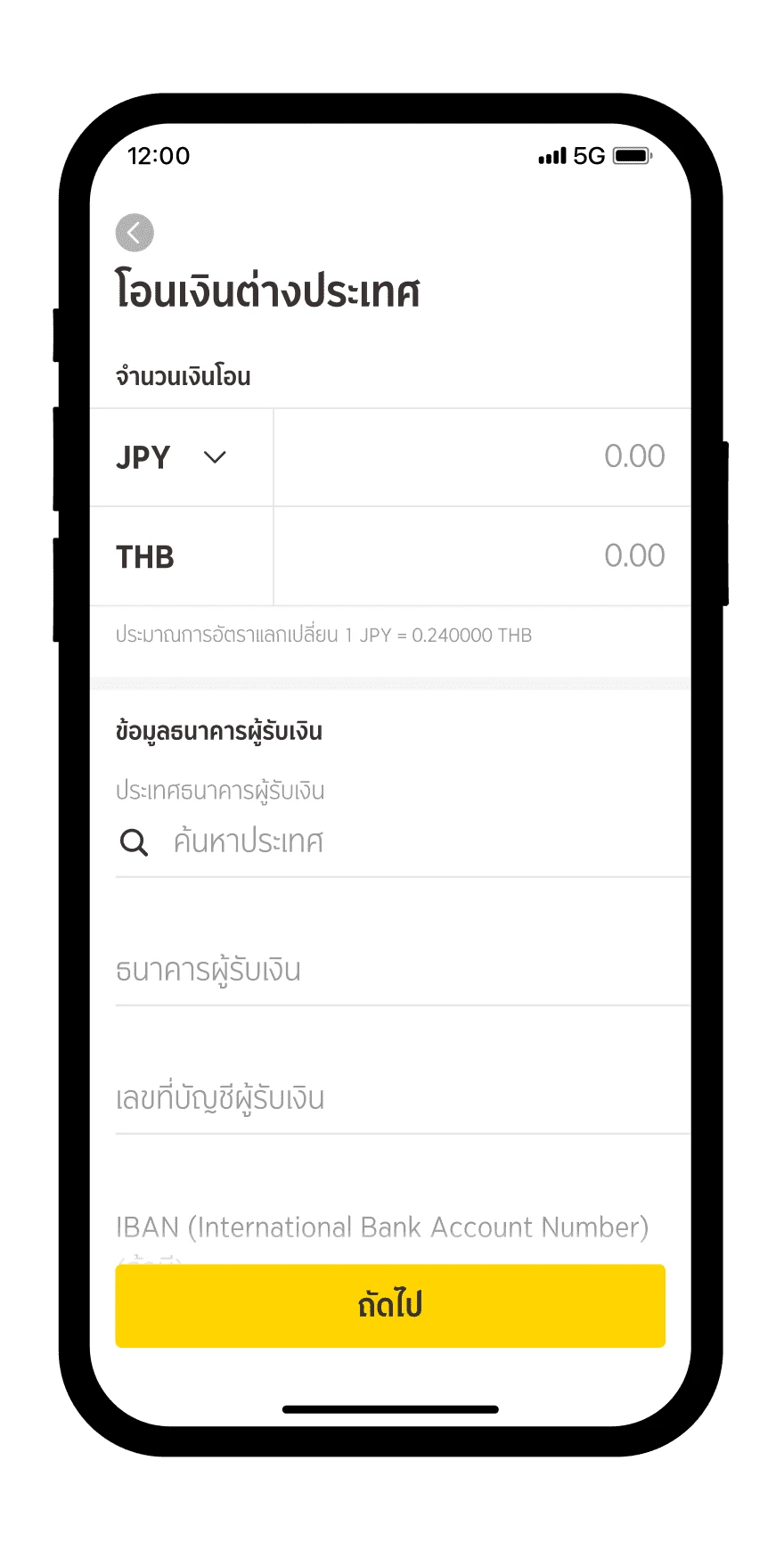This screenshot has width=784, height=1551.
Task: Tap the yellow ถัดไป button
Action: click(390, 1306)
